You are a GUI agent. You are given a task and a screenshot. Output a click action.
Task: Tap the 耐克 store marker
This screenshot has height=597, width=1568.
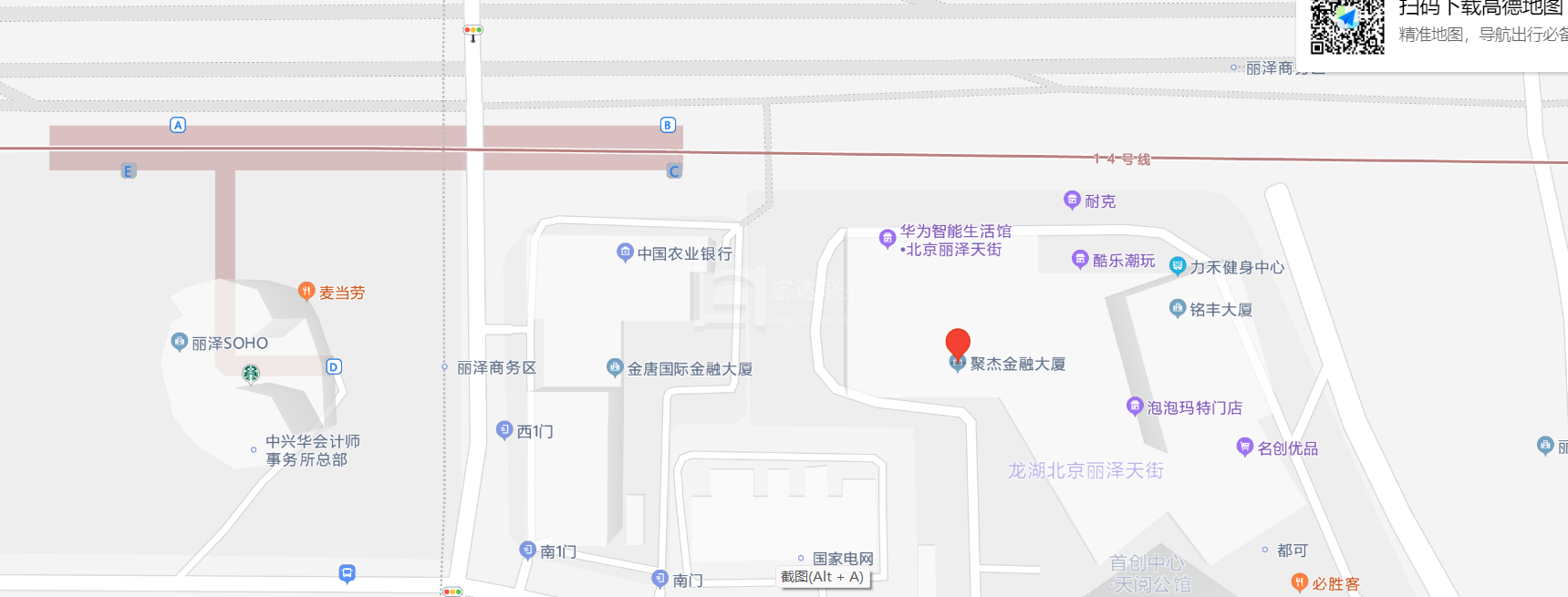click(x=1072, y=201)
